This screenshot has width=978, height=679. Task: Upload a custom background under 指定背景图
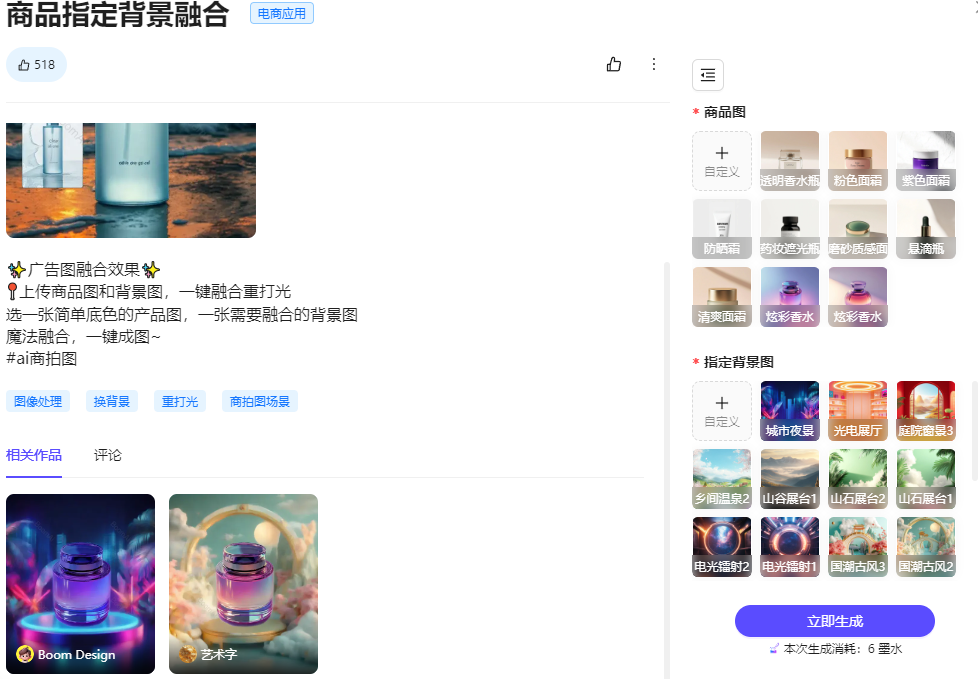pyautogui.click(x=722, y=410)
